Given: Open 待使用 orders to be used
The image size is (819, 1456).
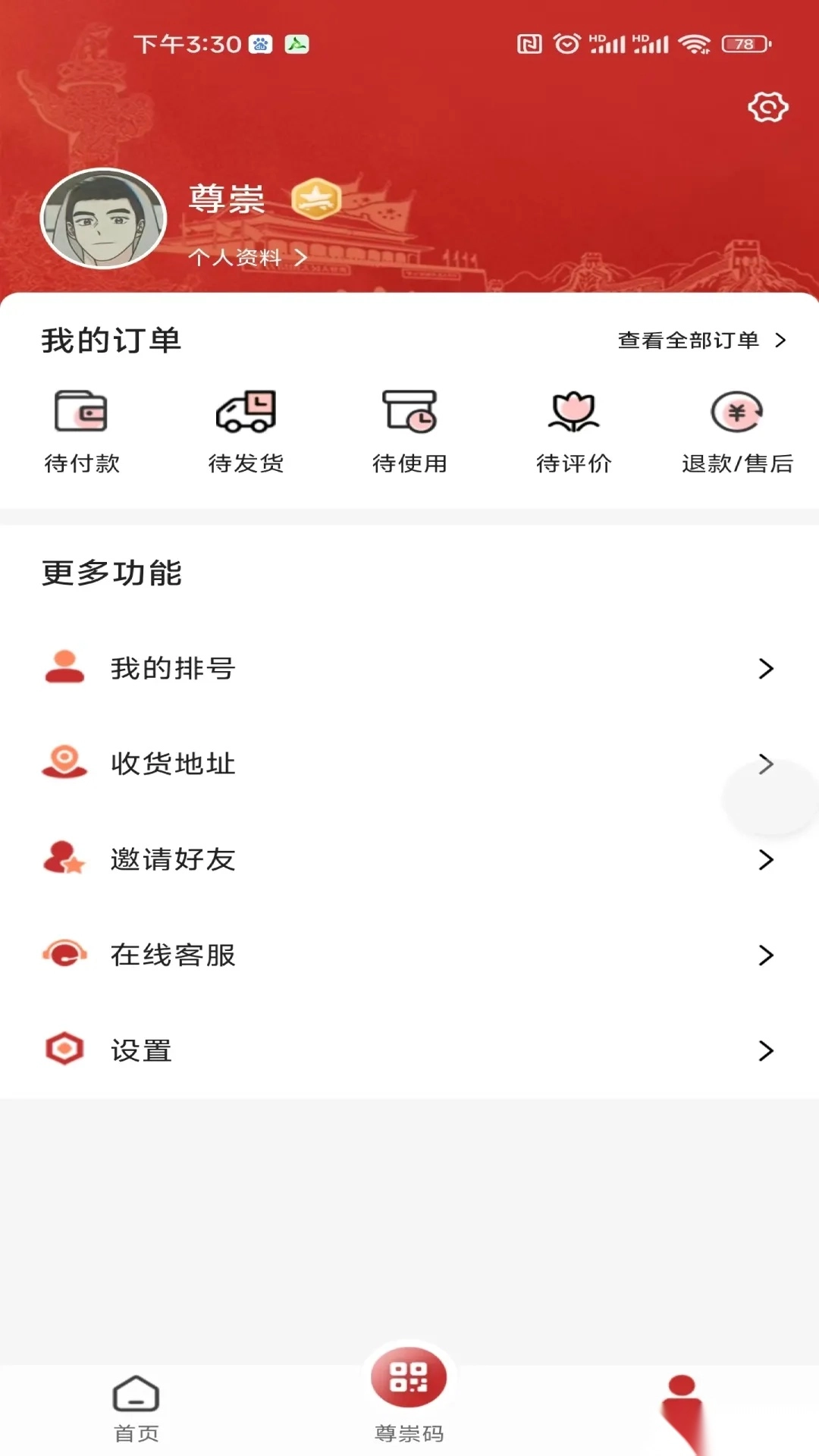Looking at the screenshot, I should click(x=409, y=431).
